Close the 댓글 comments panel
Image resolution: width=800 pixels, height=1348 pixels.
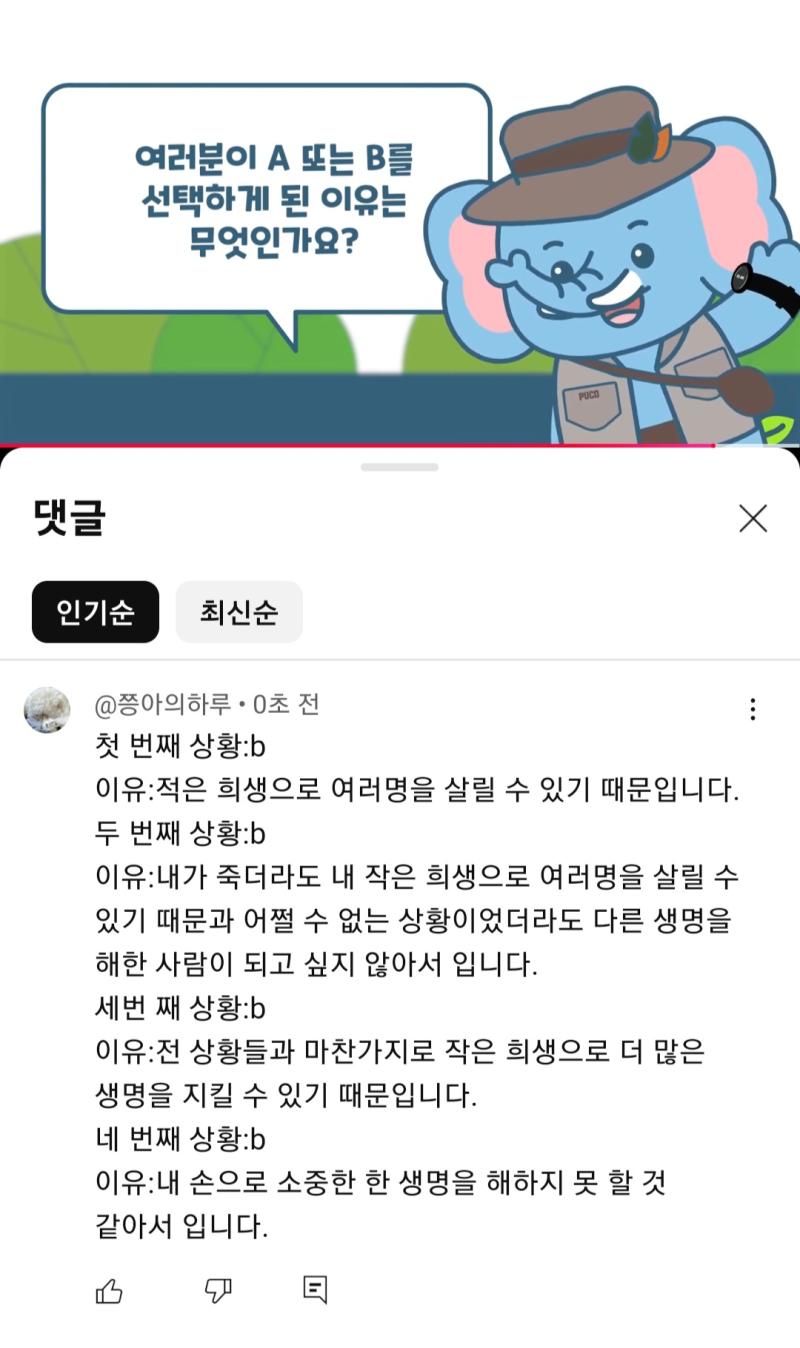(x=752, y=518)
